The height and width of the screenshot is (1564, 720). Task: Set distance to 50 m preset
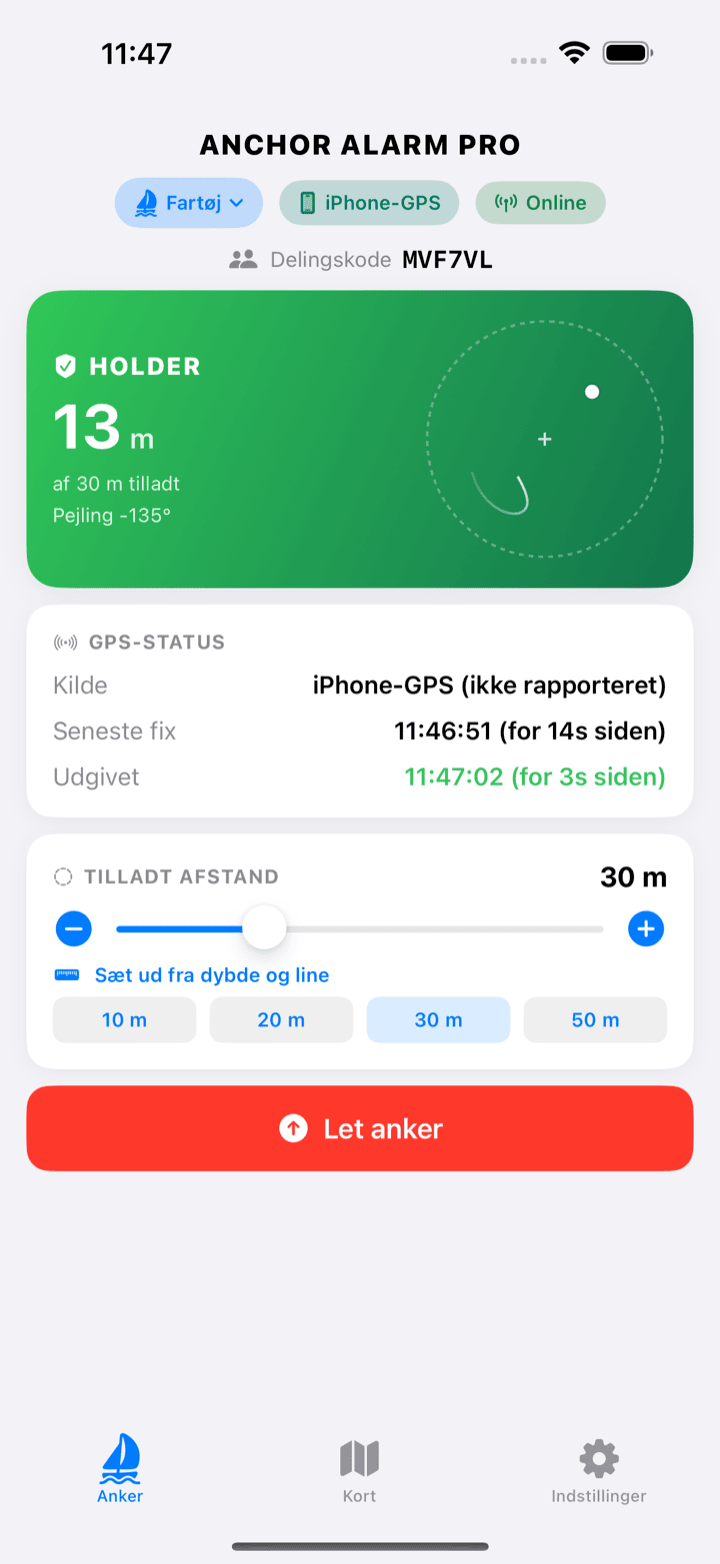click(x=595, y=1020)
